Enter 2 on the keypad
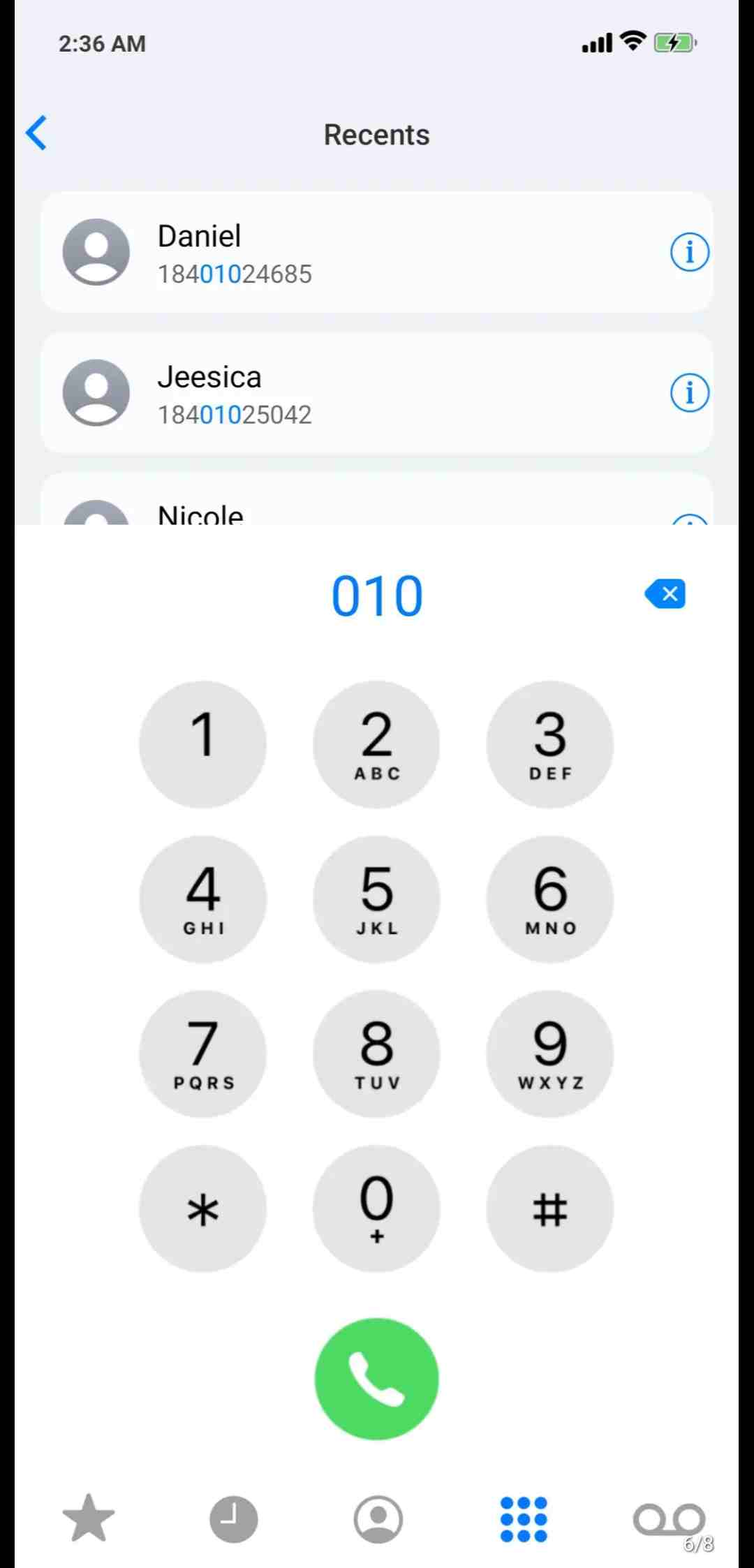 pos(376,744)
